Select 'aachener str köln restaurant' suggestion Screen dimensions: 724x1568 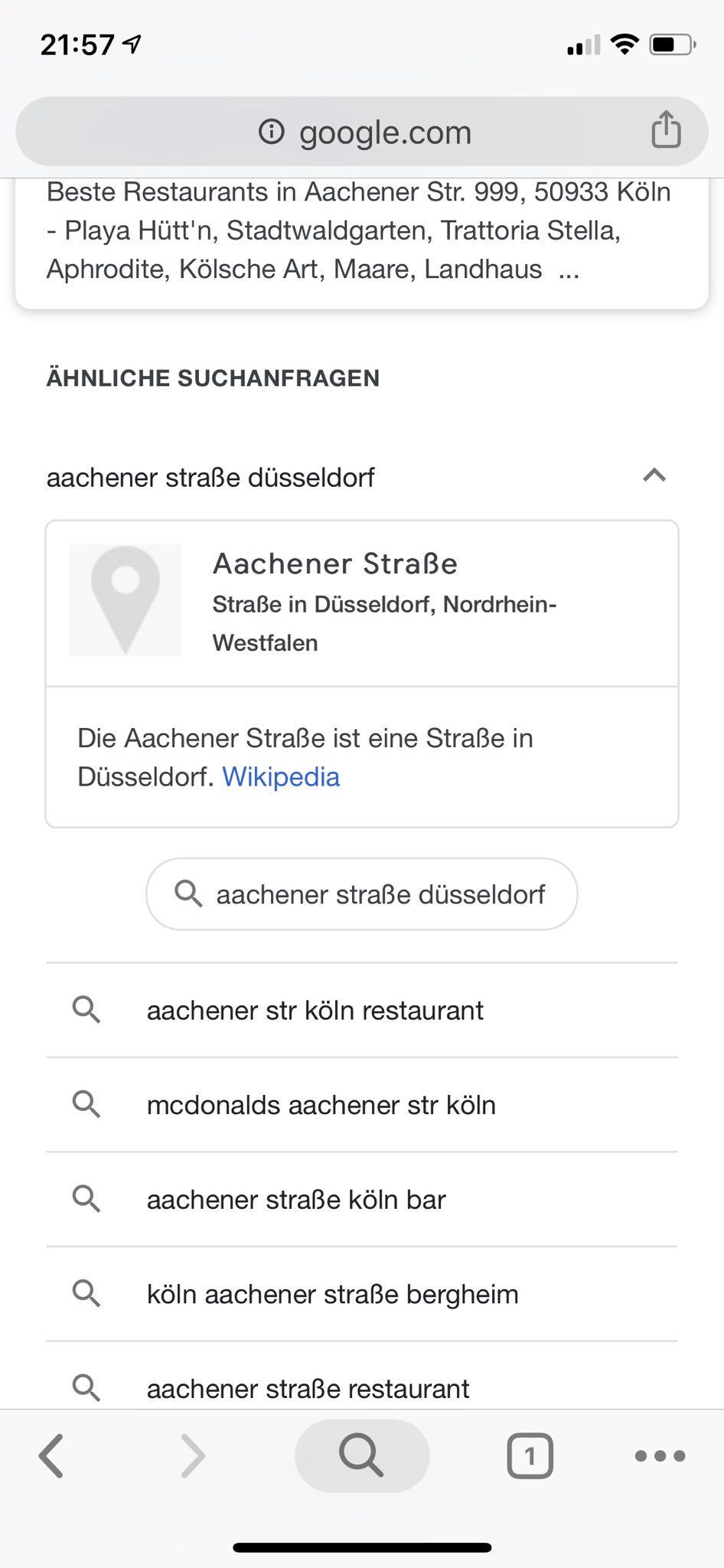tap(315, 1010)
